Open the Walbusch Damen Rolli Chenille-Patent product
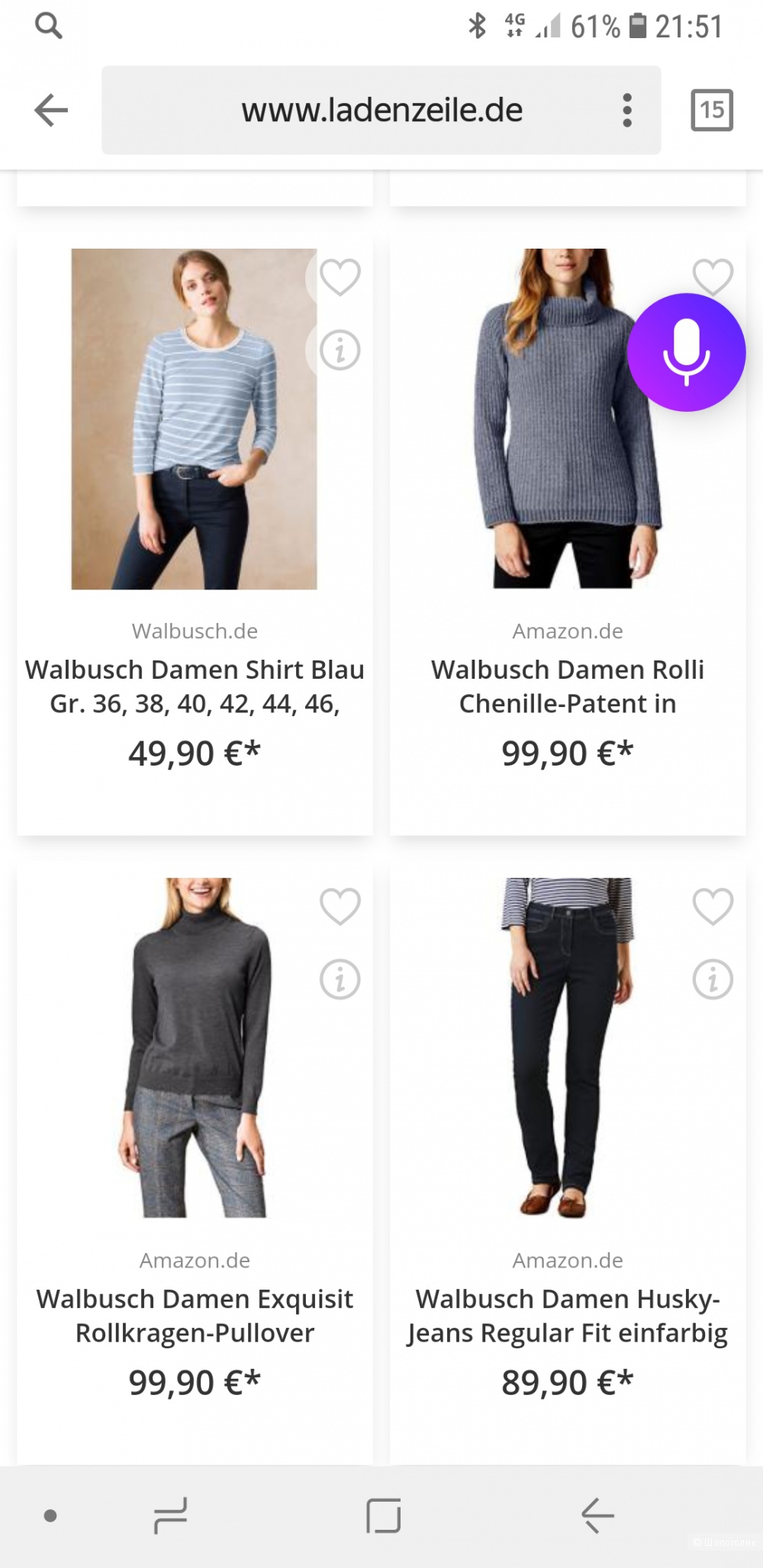The image size is (763, 1568). [567, 685]
